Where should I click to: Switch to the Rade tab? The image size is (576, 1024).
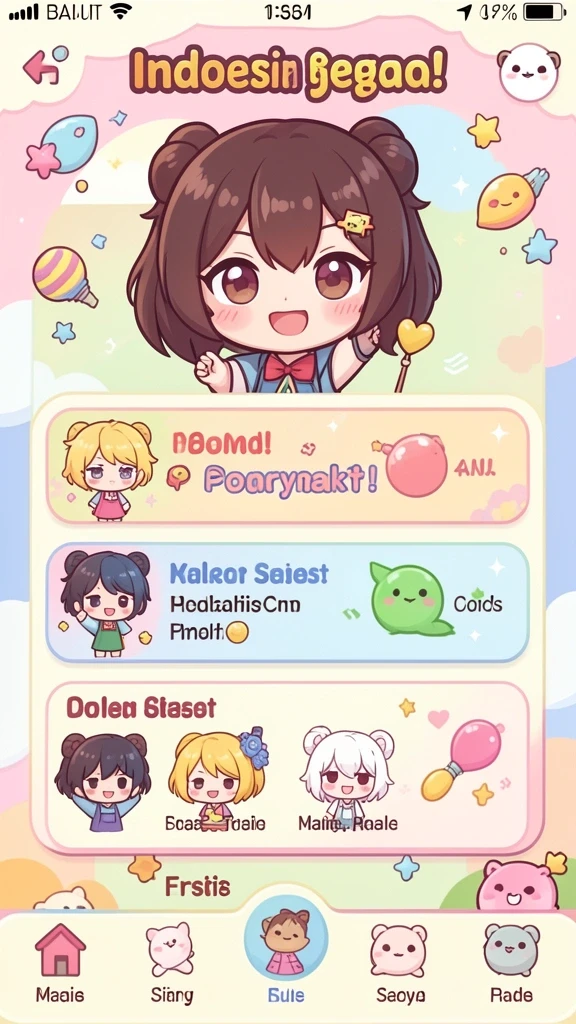[511, 963]
